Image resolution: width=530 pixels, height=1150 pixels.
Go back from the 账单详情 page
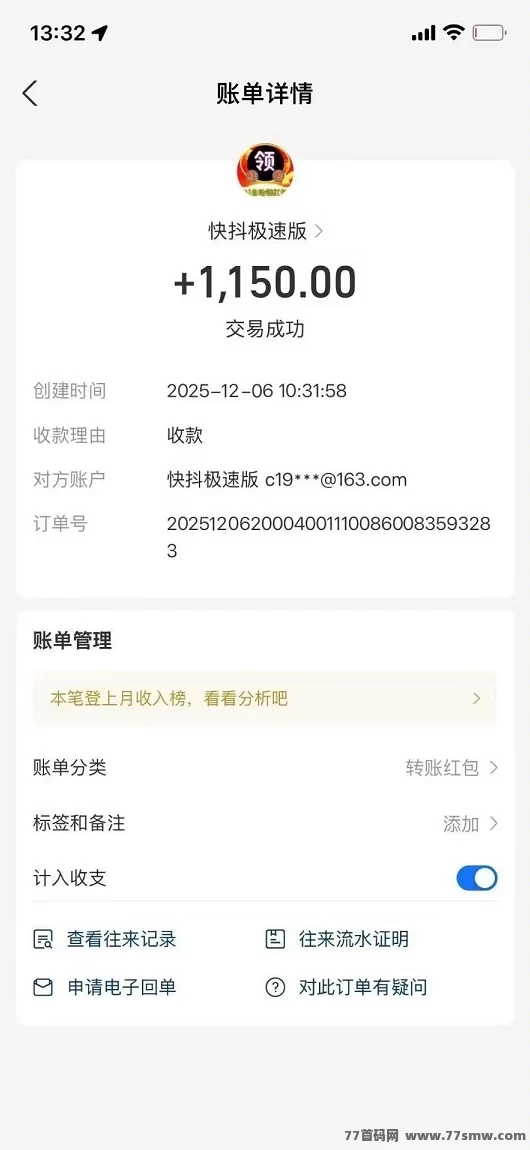pos(30,94)
